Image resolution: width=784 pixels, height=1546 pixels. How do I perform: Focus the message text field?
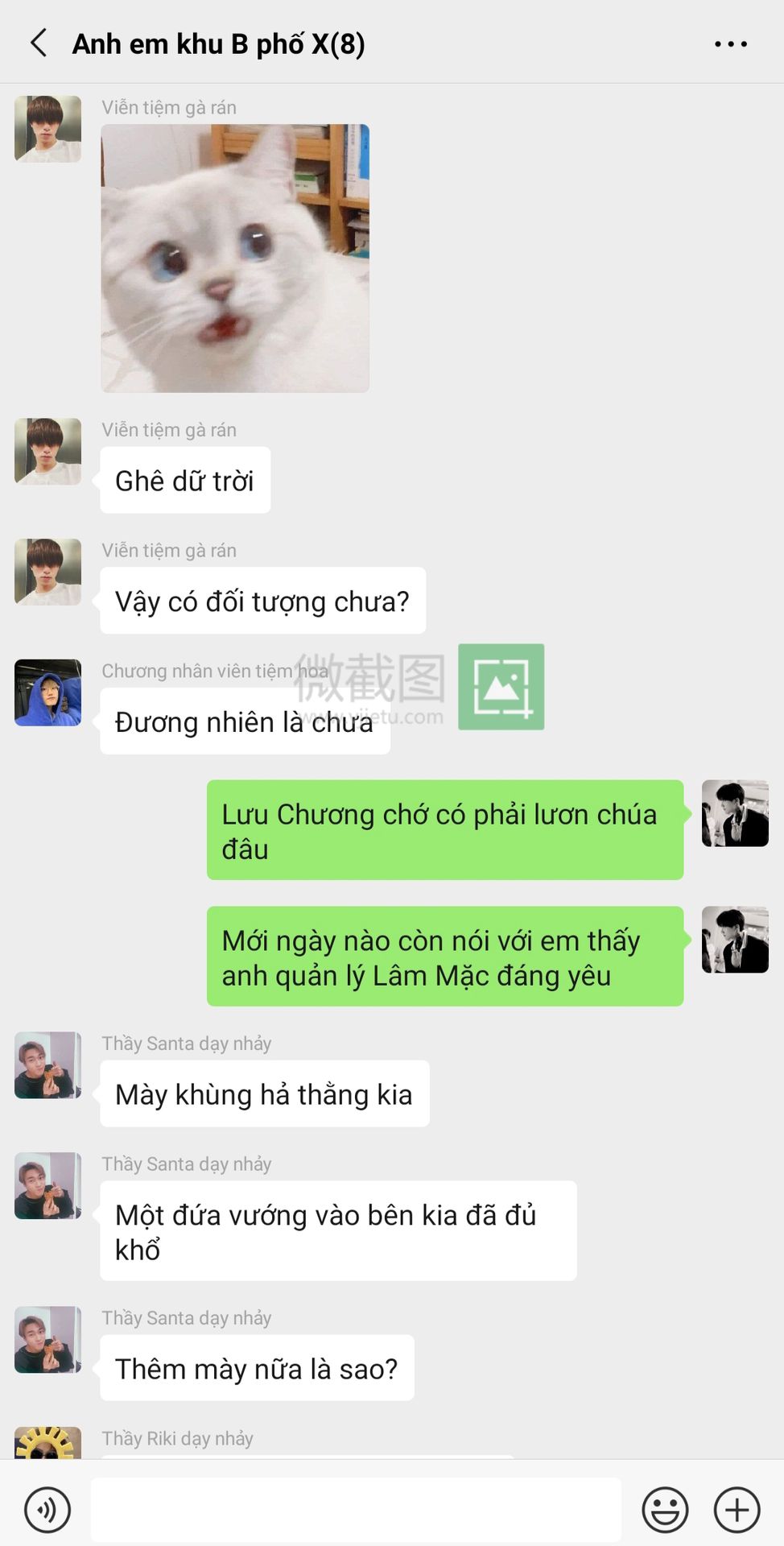[355, 1509]
